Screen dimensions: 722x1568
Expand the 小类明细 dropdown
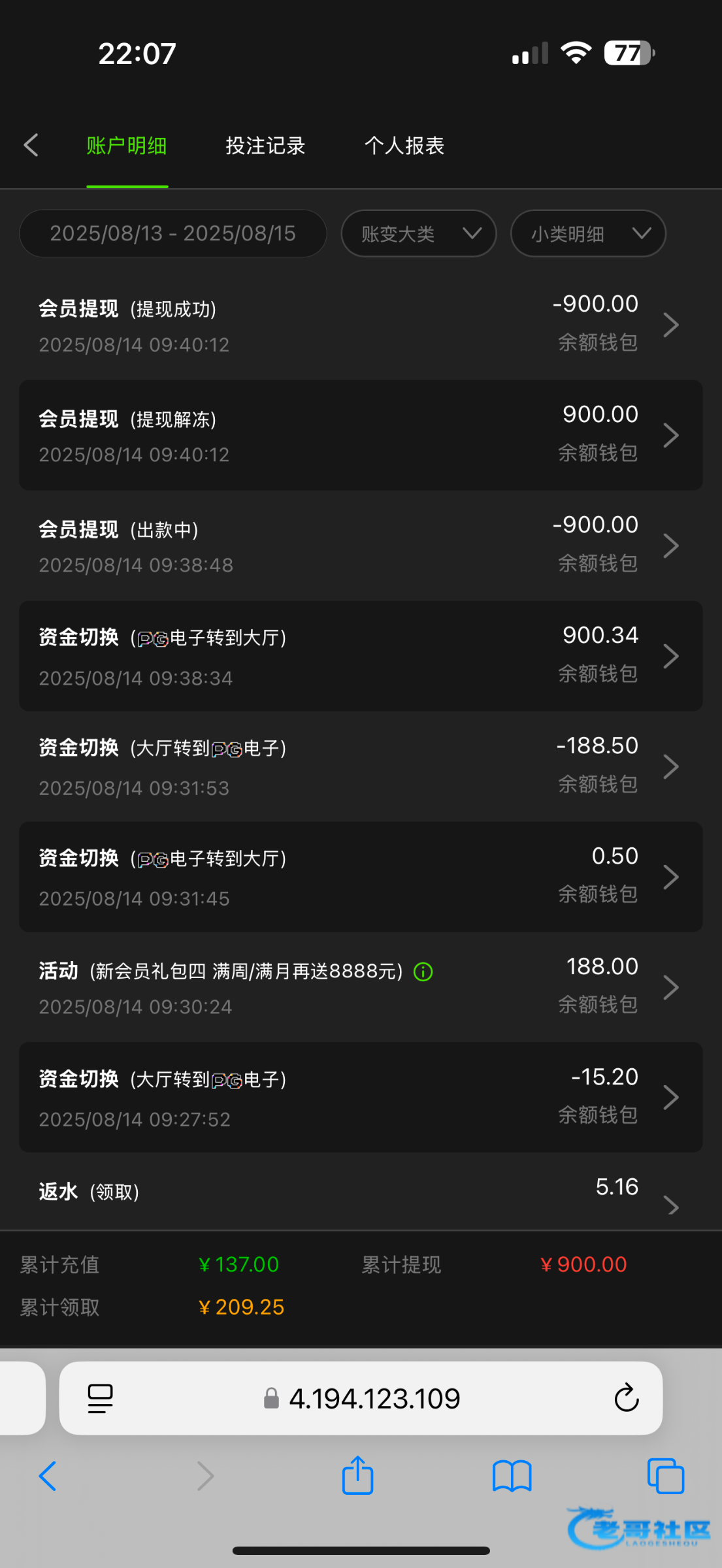588,234
